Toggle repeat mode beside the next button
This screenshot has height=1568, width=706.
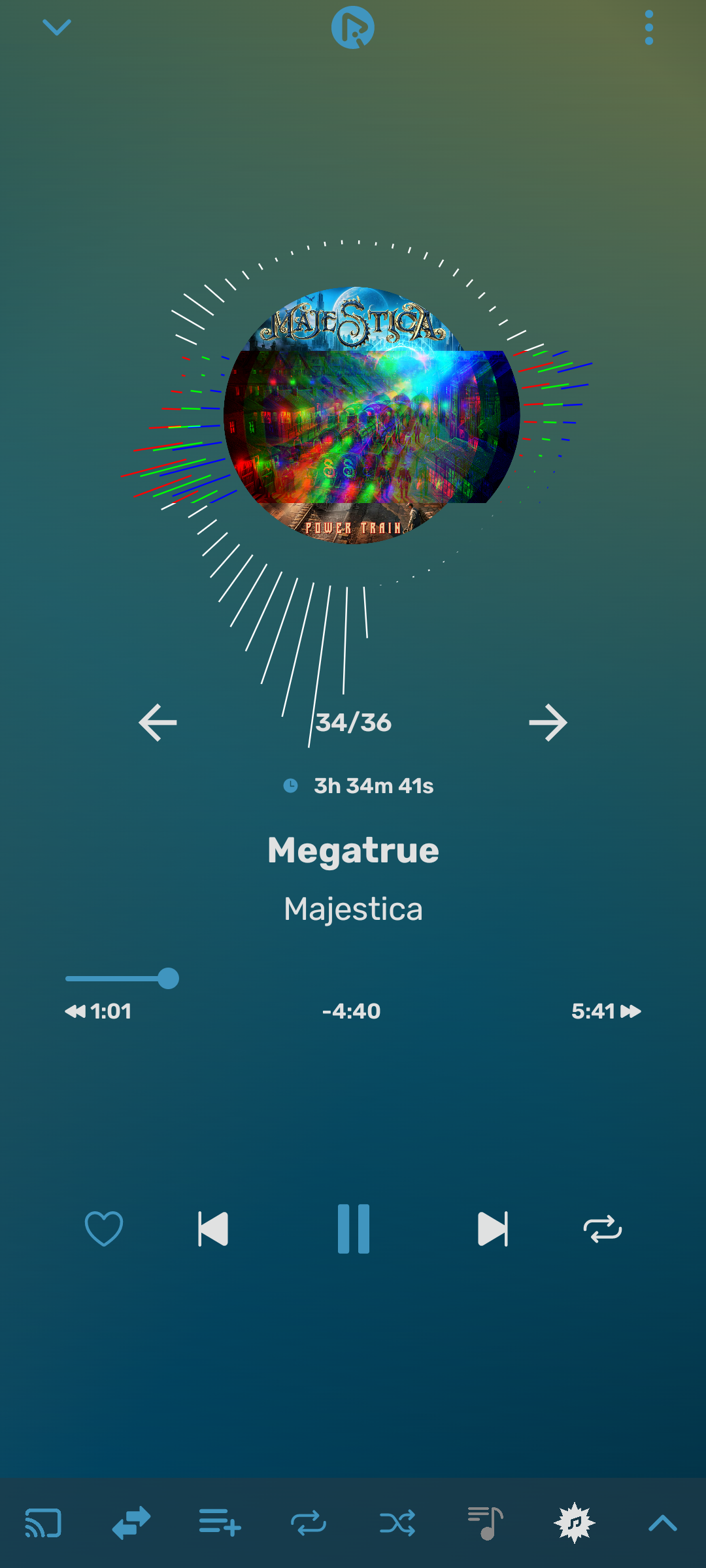point(602,1229)
